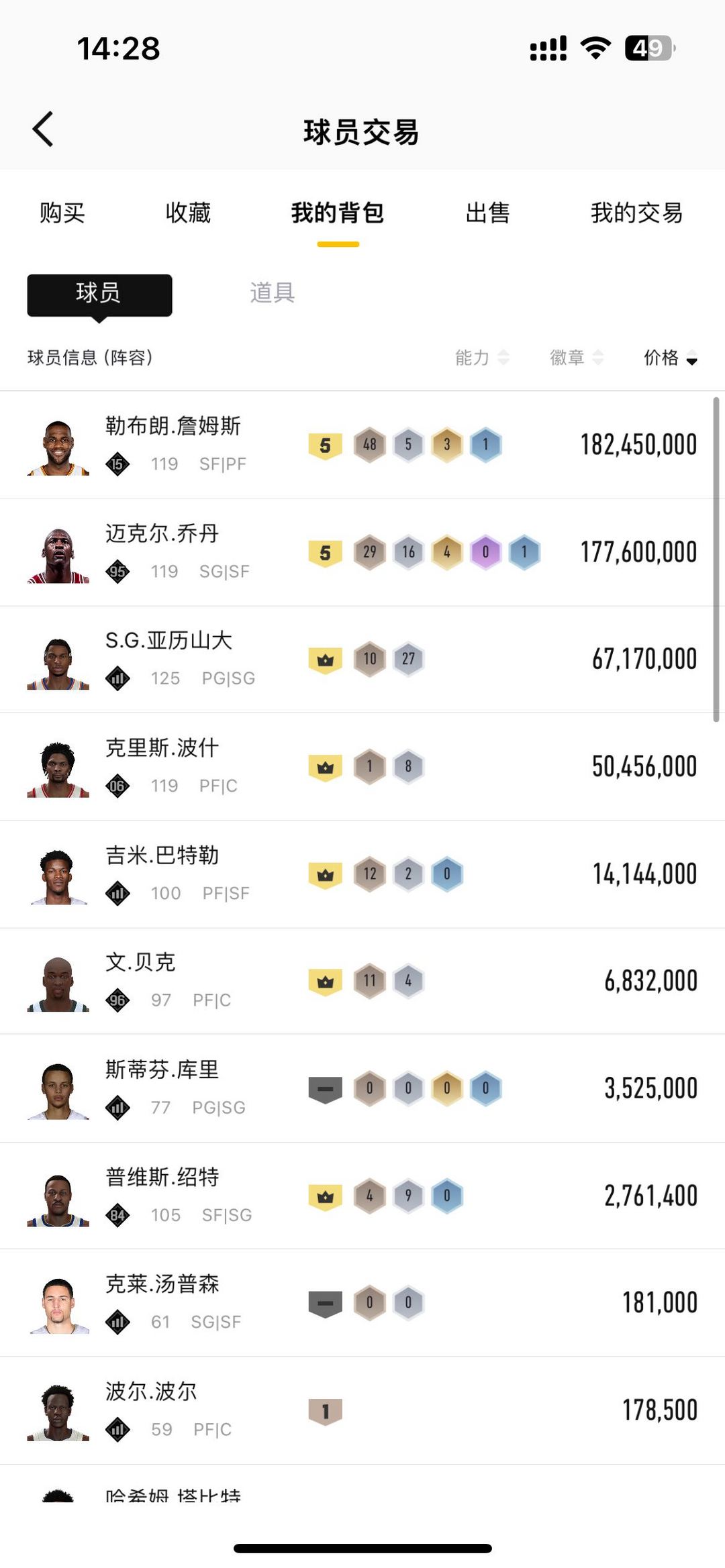The width and height of the screenshot is (725, 1568).
Task: Open 勒布朗.詹姆斯 player row
Action: click(x=362, y=445)
